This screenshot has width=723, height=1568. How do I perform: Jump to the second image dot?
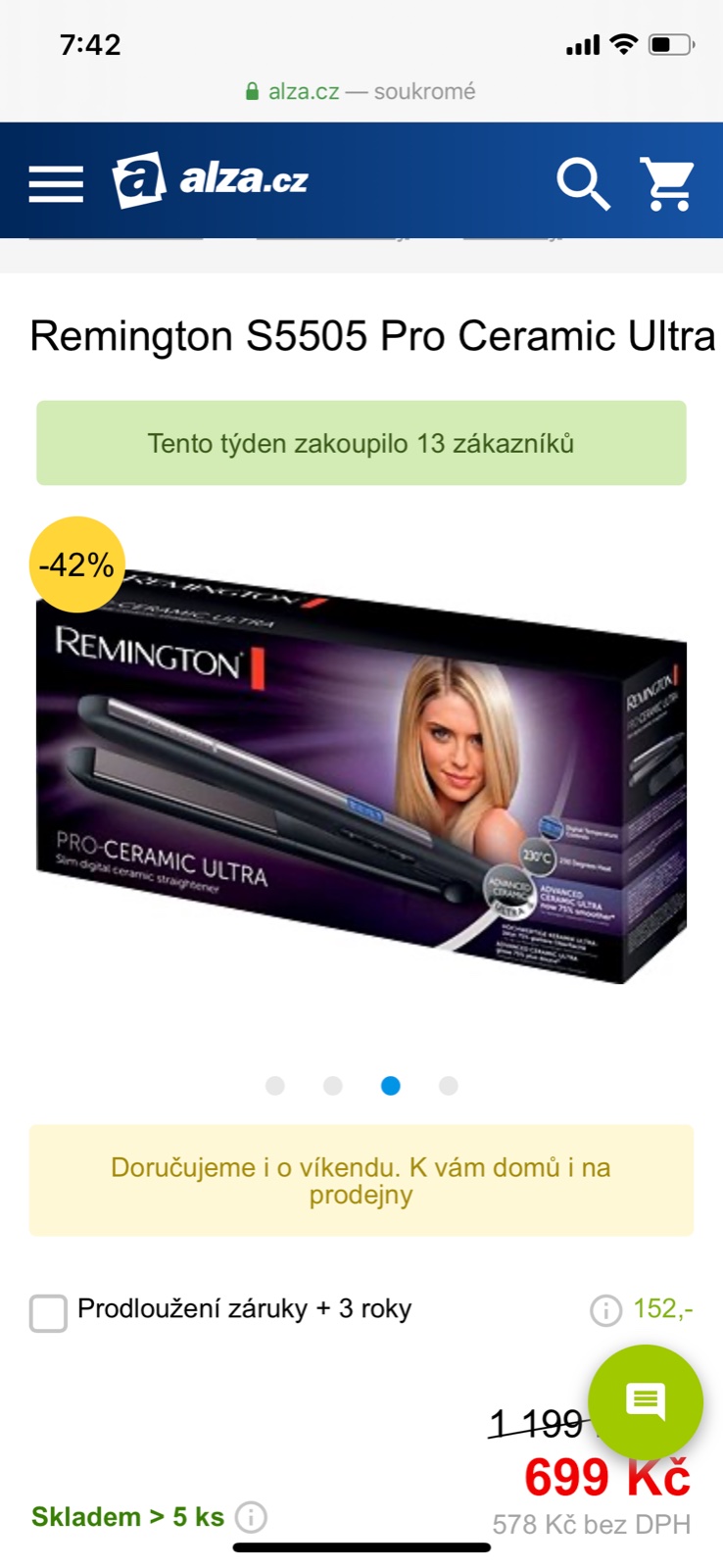coord(333,1086)
